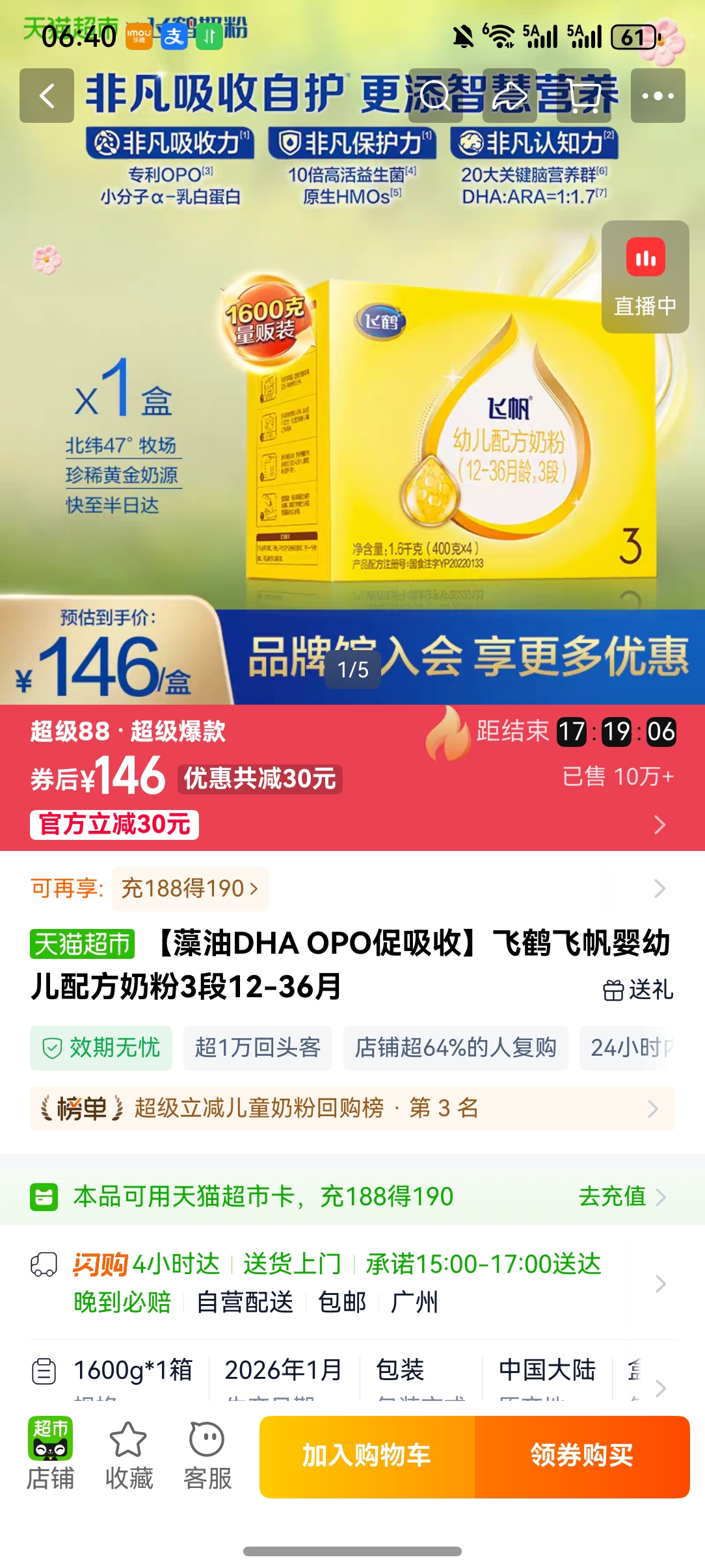This screenshot has height=1568, width=705.
Task: Select the 效期无忧 guarantee badge
Action: pos(102,1047)
